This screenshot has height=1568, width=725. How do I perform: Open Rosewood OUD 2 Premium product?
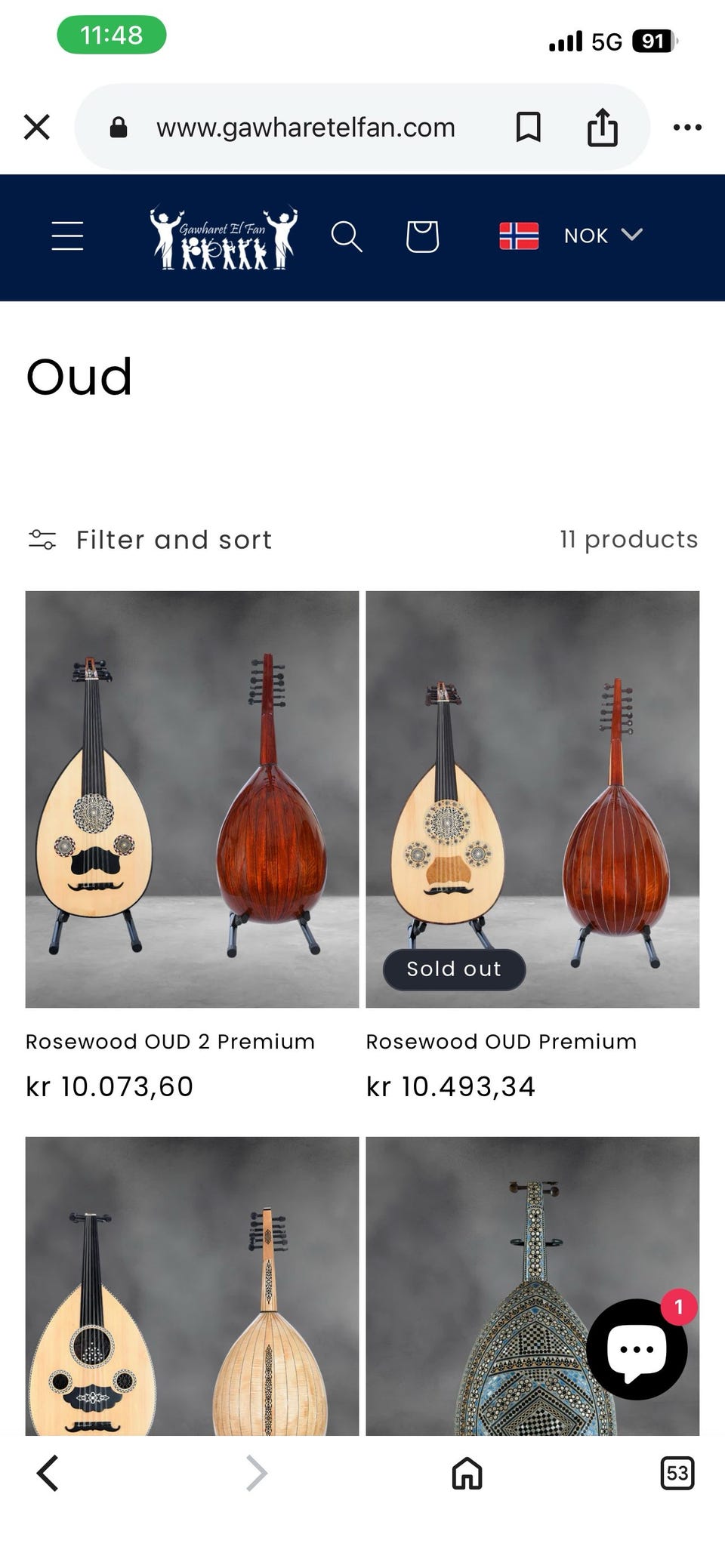tap(192, 799)
